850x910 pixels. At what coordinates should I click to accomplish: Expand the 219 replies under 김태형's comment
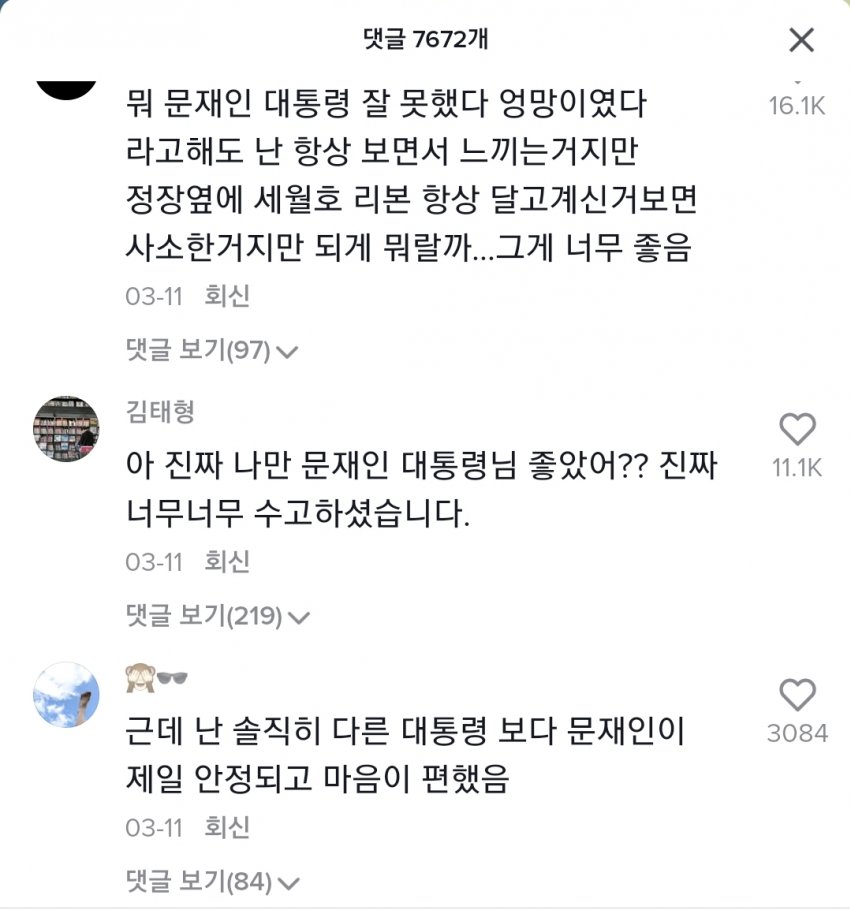tap(217, 616)
